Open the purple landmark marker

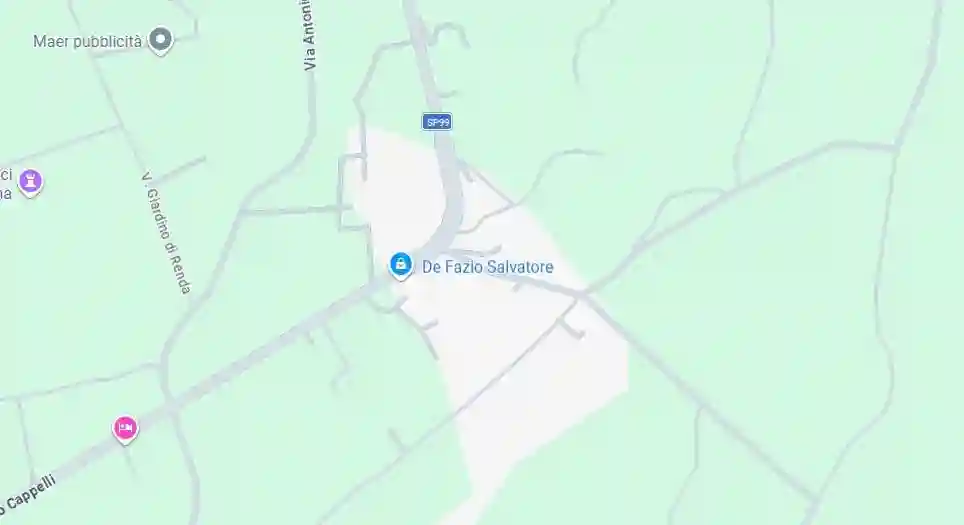tap(31, 182)
